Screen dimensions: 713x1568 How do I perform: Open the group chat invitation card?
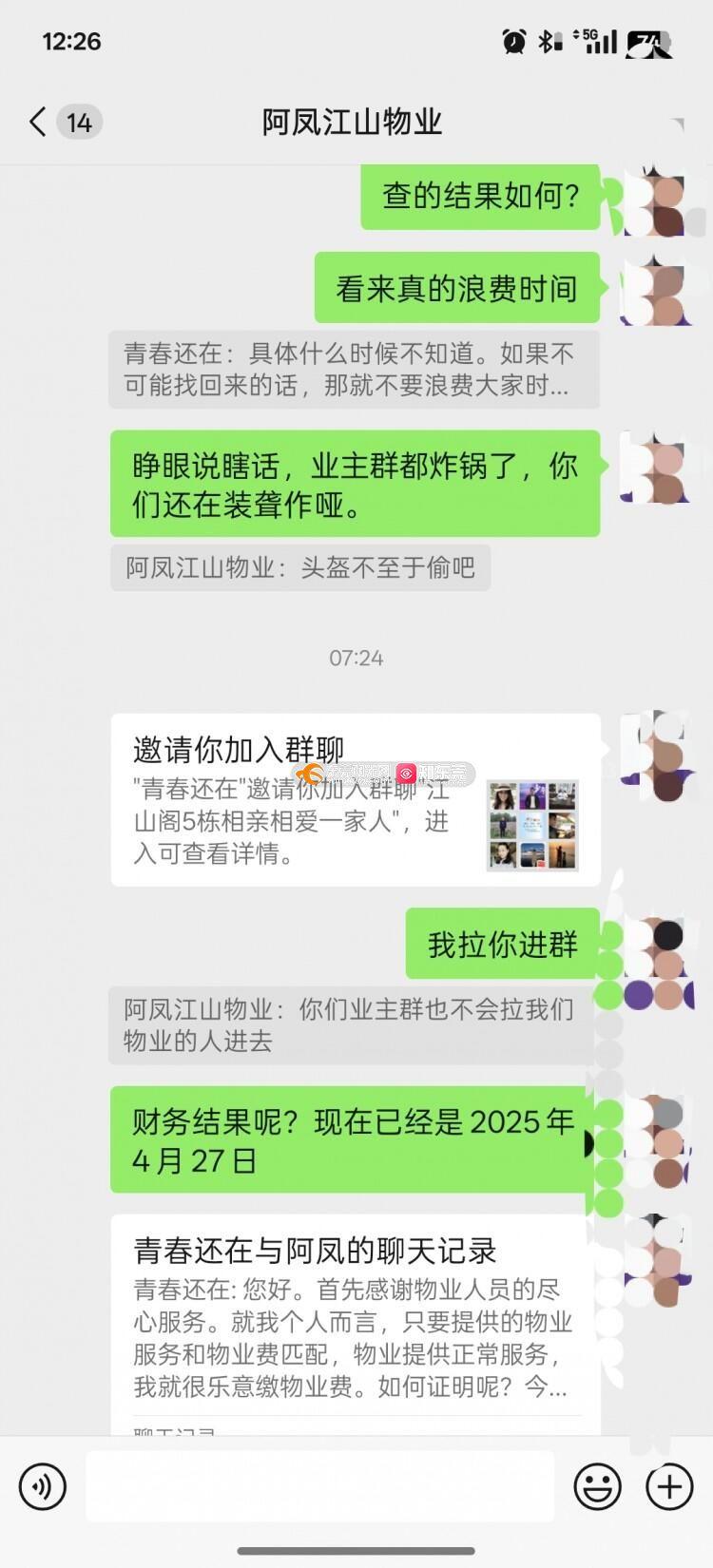click(355, 800)
